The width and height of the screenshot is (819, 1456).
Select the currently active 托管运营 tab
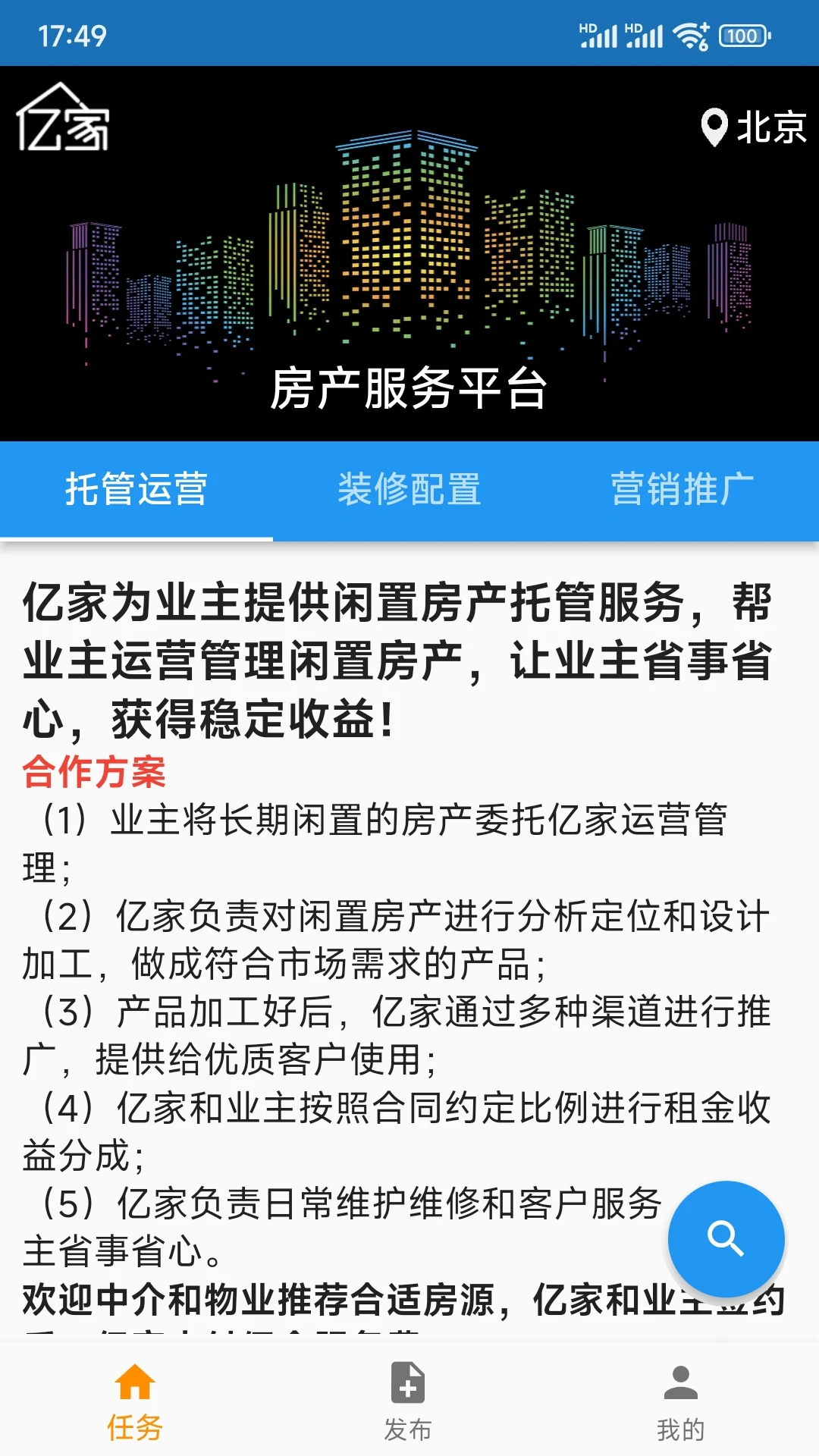[136, 490]
